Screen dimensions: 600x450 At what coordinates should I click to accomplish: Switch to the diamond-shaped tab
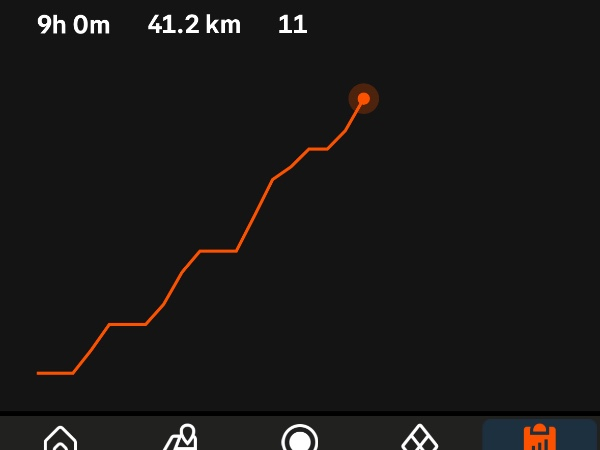(x=420, y=437)
